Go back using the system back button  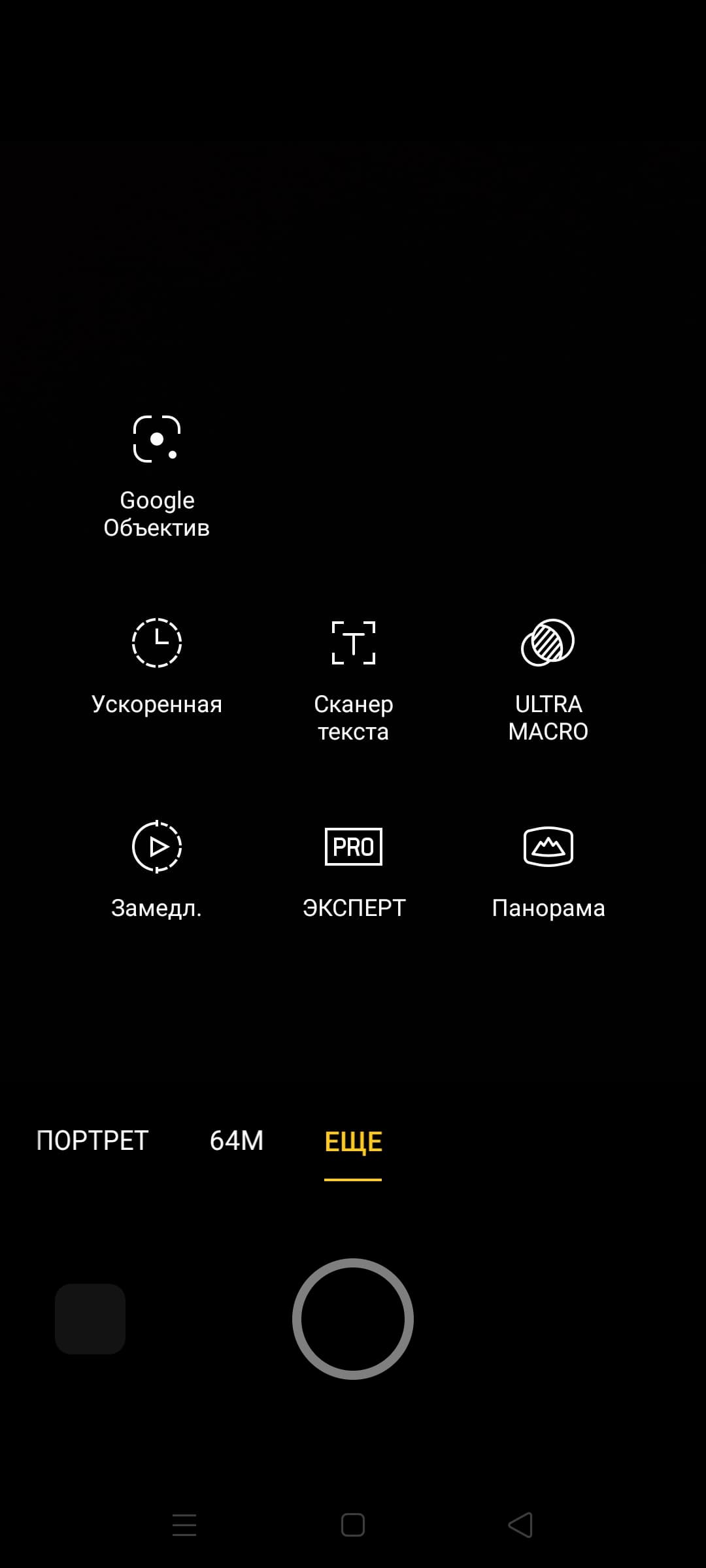tap(520, 1525)
